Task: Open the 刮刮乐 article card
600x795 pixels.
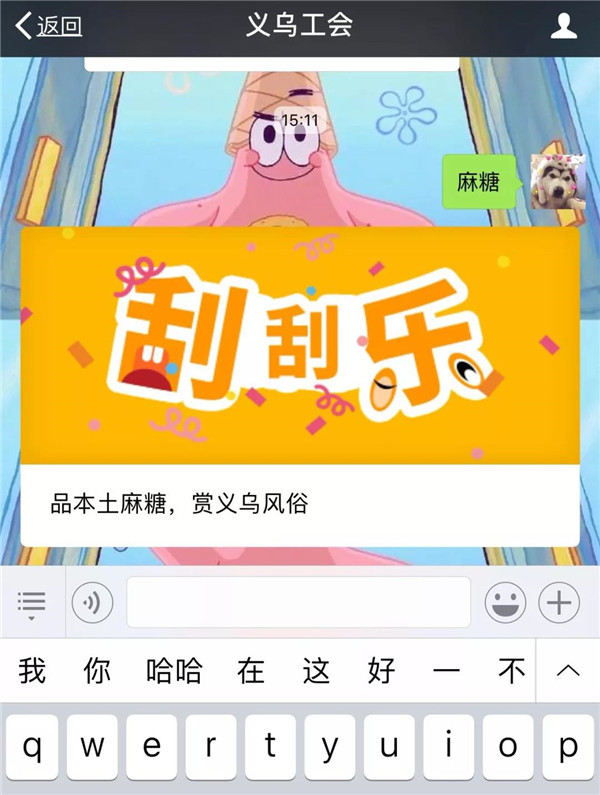Action: click(x=300, y=385)
